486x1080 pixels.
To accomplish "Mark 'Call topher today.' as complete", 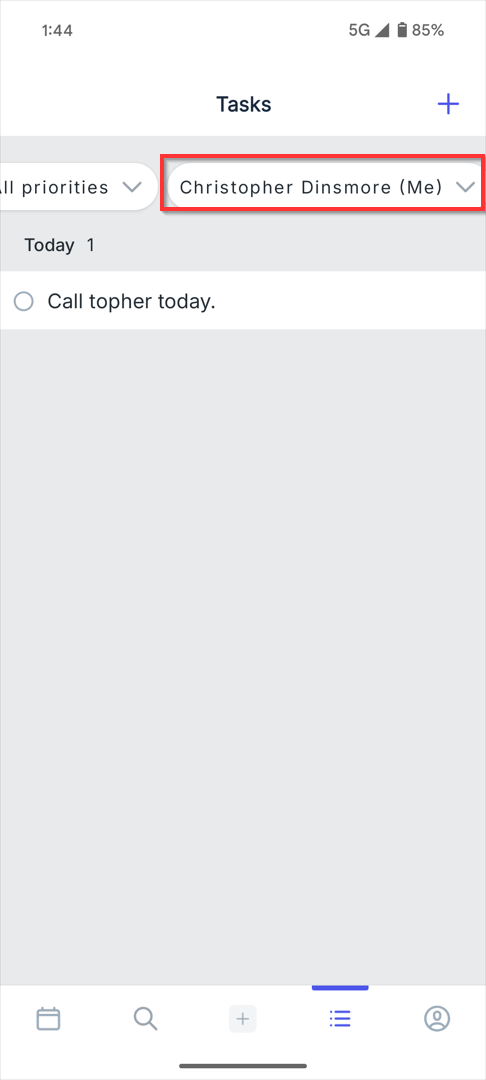I will (x=24, y=301).
